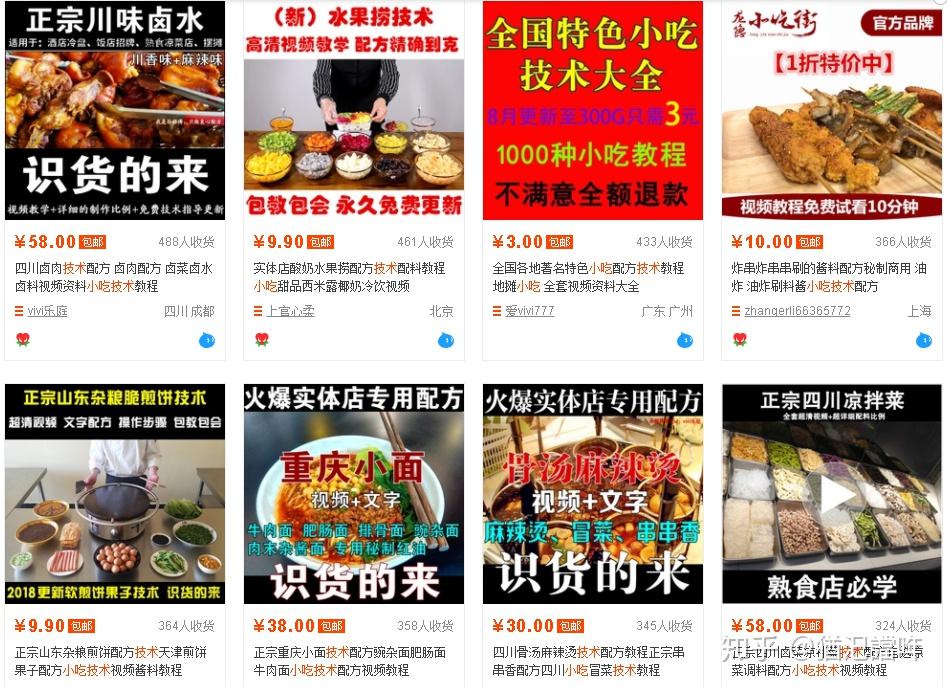The image size is (947, 687).
Task: Visit the 上官心柔 seller shop
Action: click(x=290, y=311)
